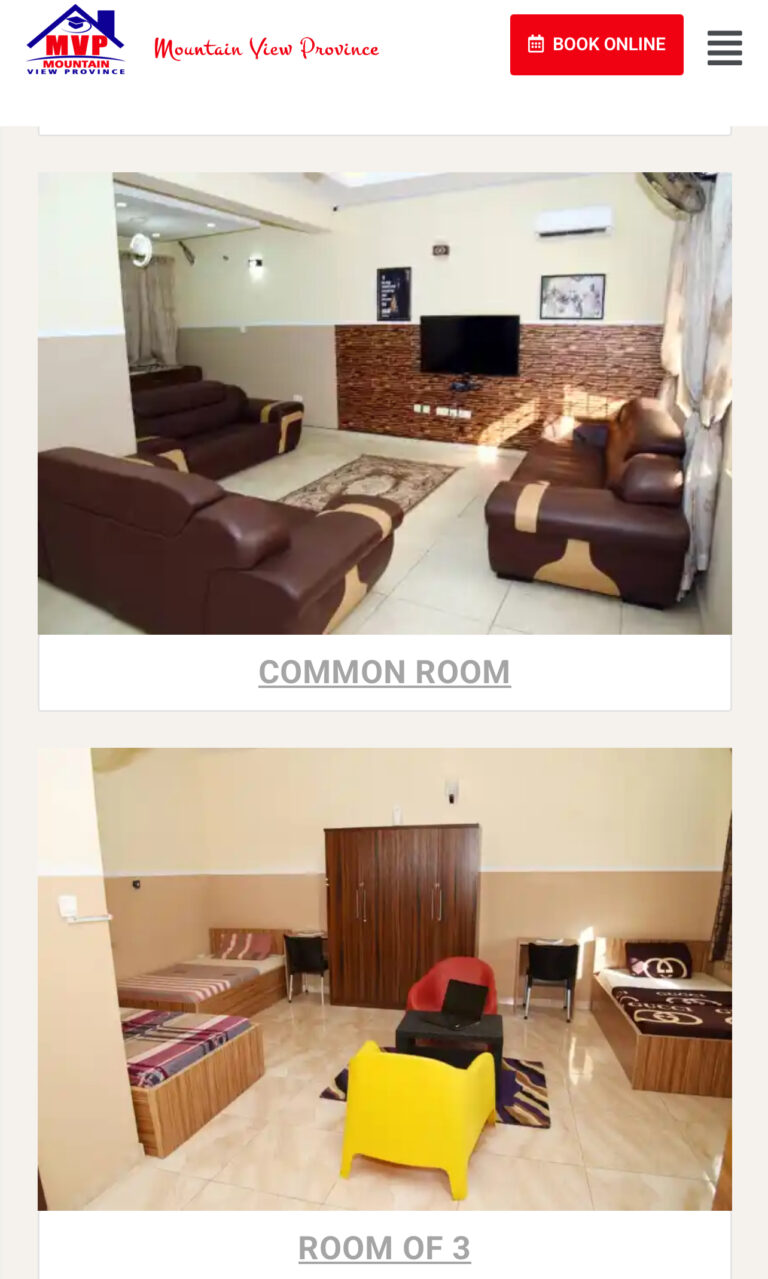View the Room of 3 photo
This screenshot has height=1279, width=768.
click(x=384, y=978)
